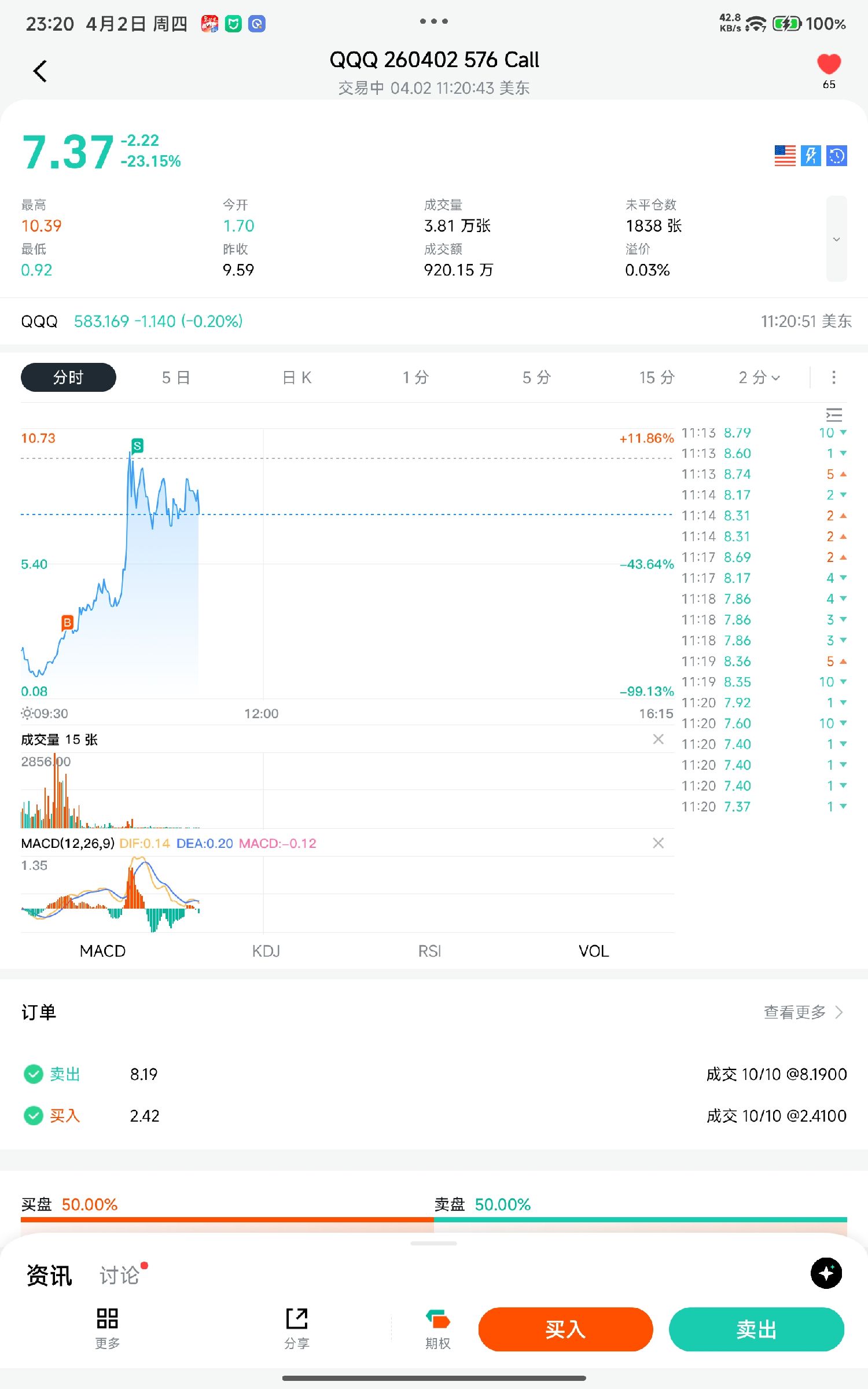Switch chart to 5日 view
Screen dimensions: 868x1389
pos(176,378)
